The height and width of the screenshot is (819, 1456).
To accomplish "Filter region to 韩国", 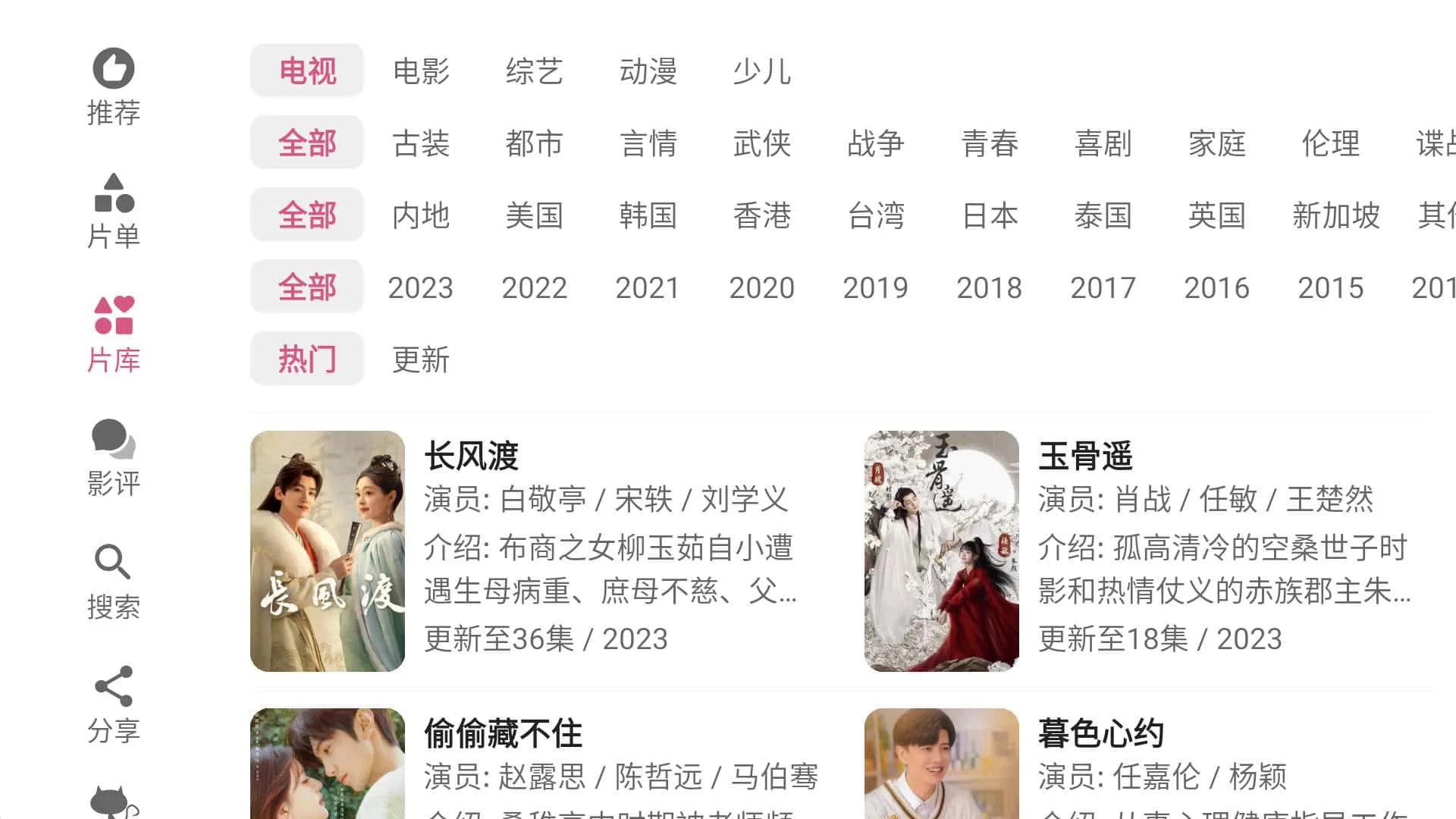I will coord(648,215).
